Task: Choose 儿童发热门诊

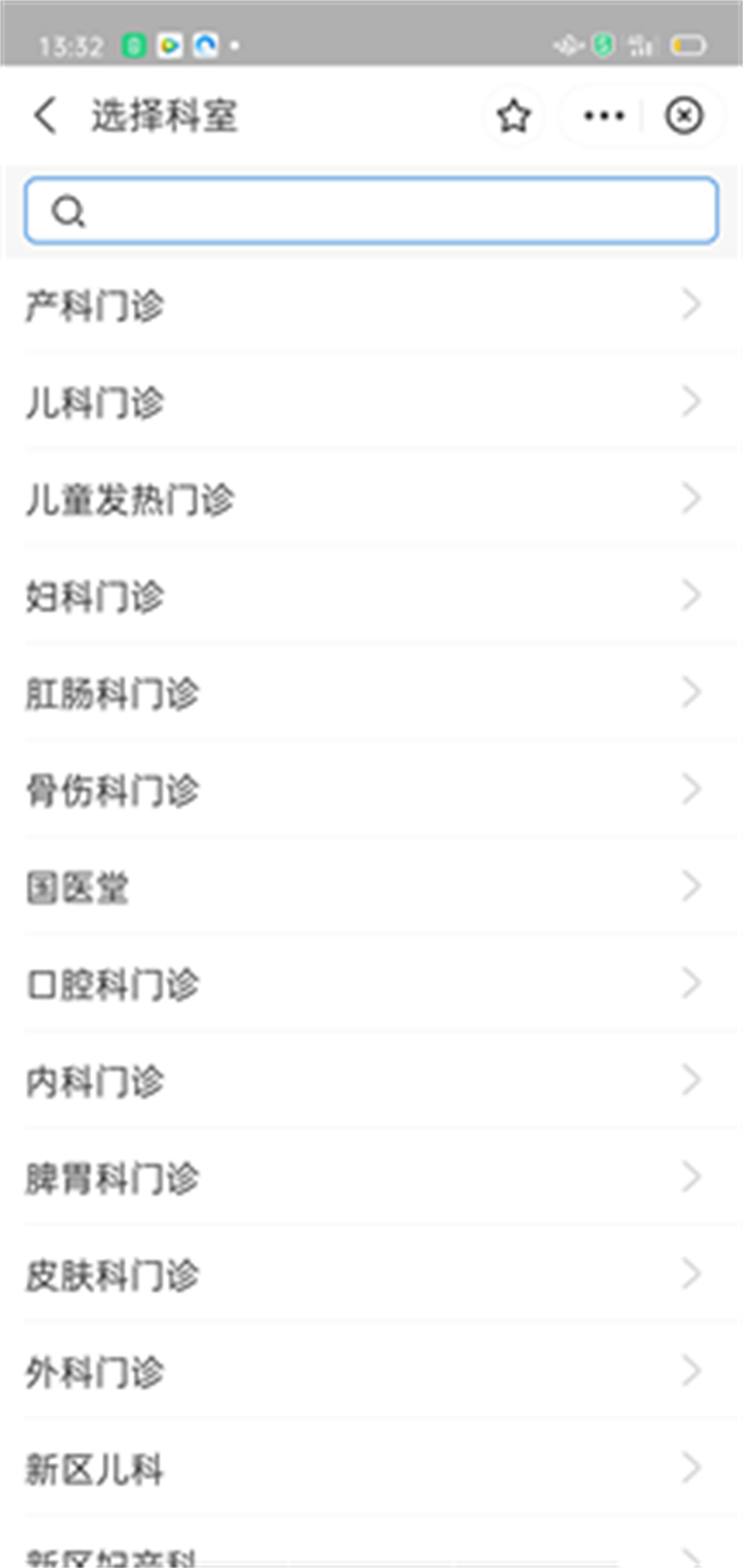Action: [371, 500]
